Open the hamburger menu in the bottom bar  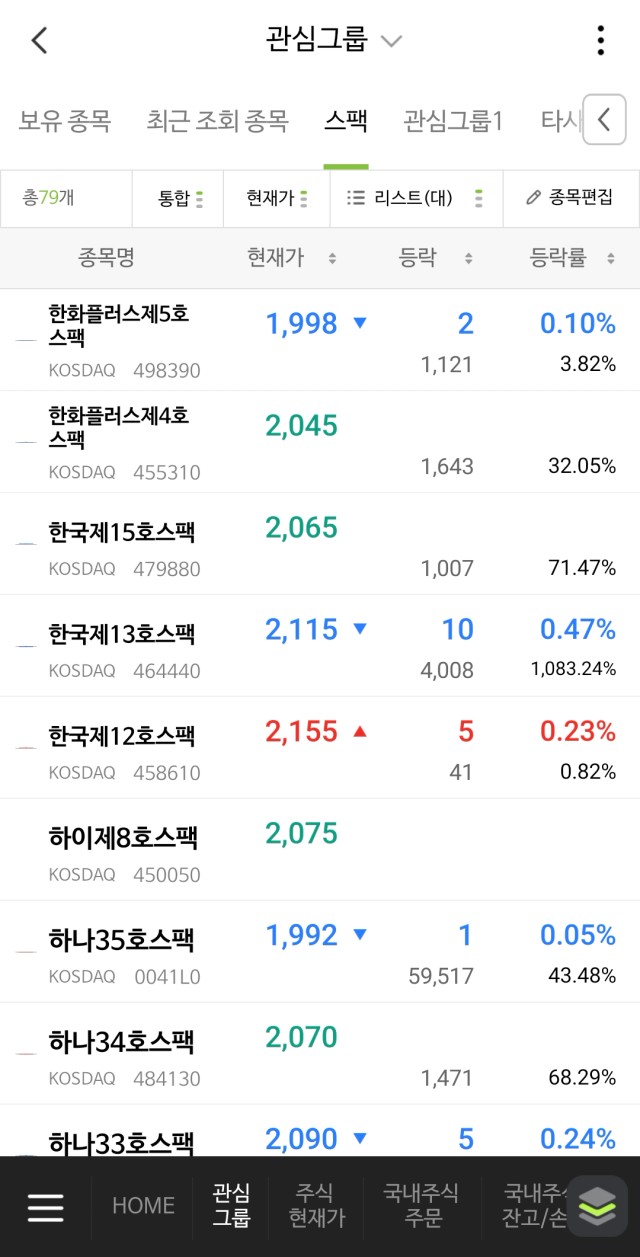(46, 1207)
